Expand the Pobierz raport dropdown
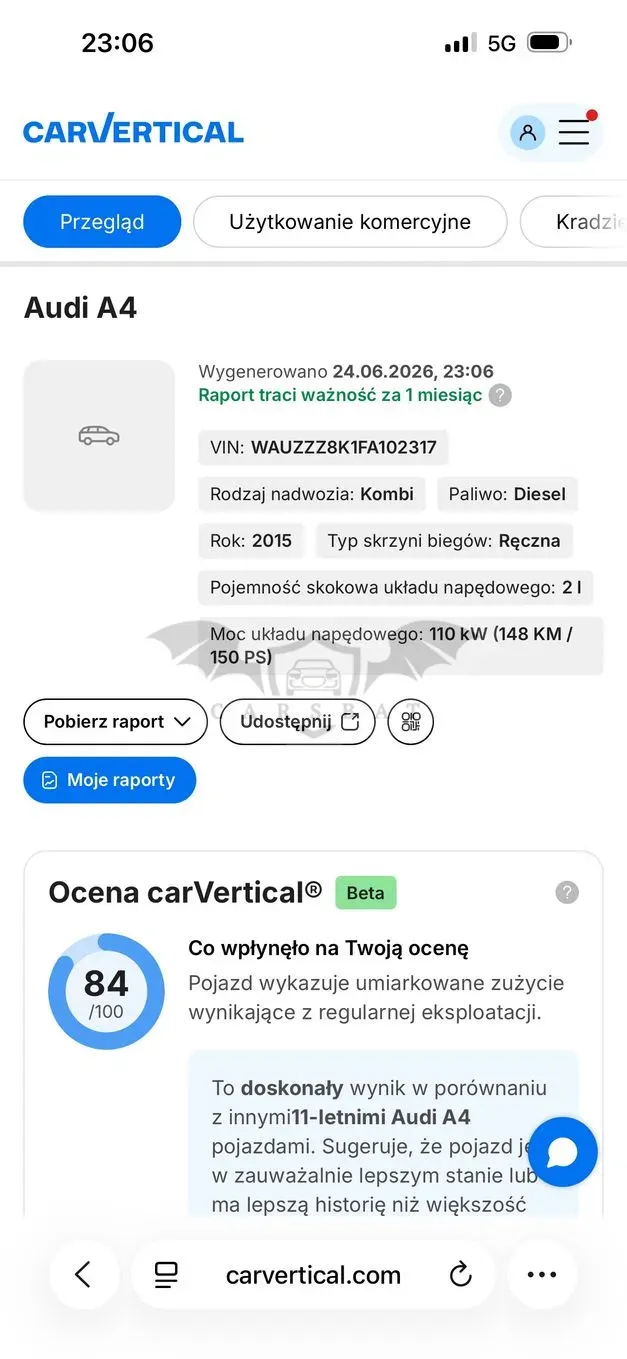Image resolution: width=627 pixels, height=1359 pixels. [116, 722]
